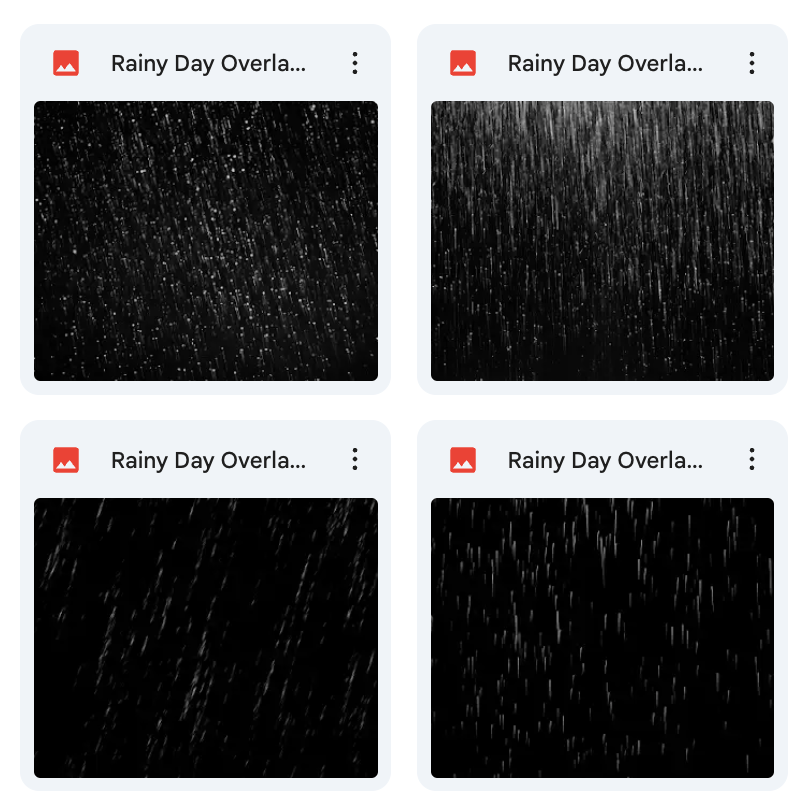
Task: Show overflow menu for the scattered vertical streaks overlay
Action: (x=751, y=460)
